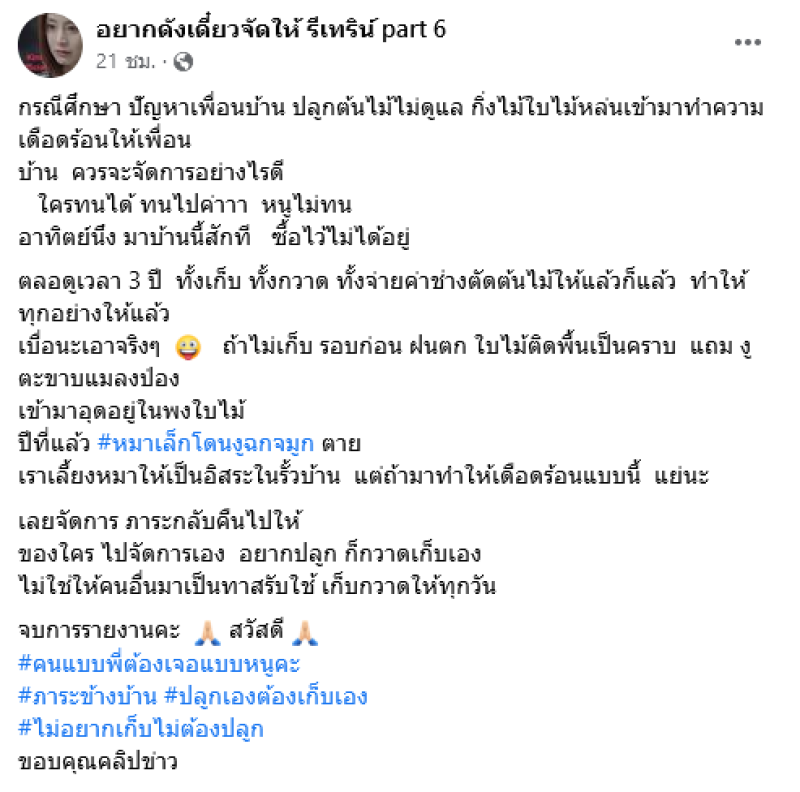The image size is (800, 792).
Task: Open page อยากดังเดี๋ยวจัดให้ รีเทริน์ part 6
Action: point(270,30)
